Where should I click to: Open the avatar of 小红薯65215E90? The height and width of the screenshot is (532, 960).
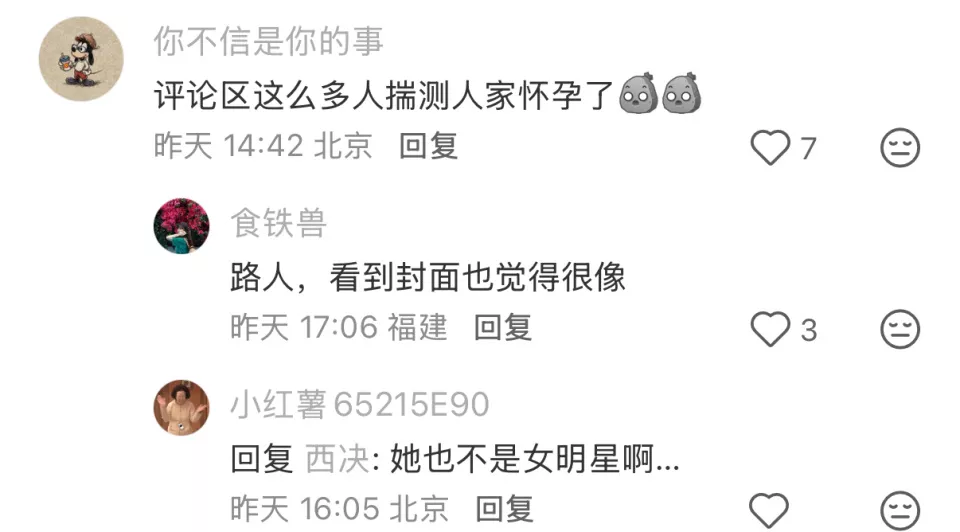click(181, 407)
